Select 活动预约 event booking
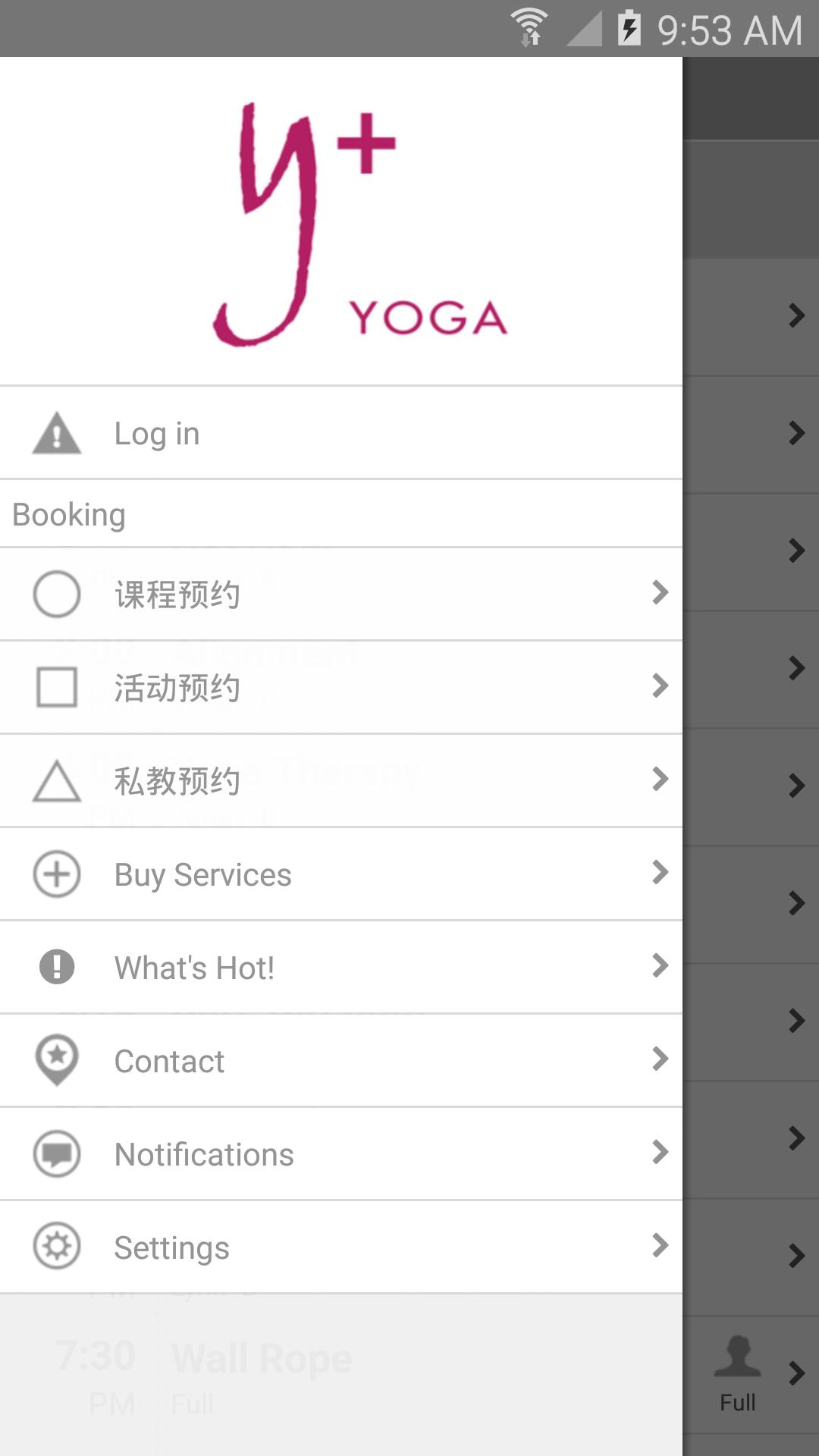Screen dimensions: 819x1456 pos(341,687)
